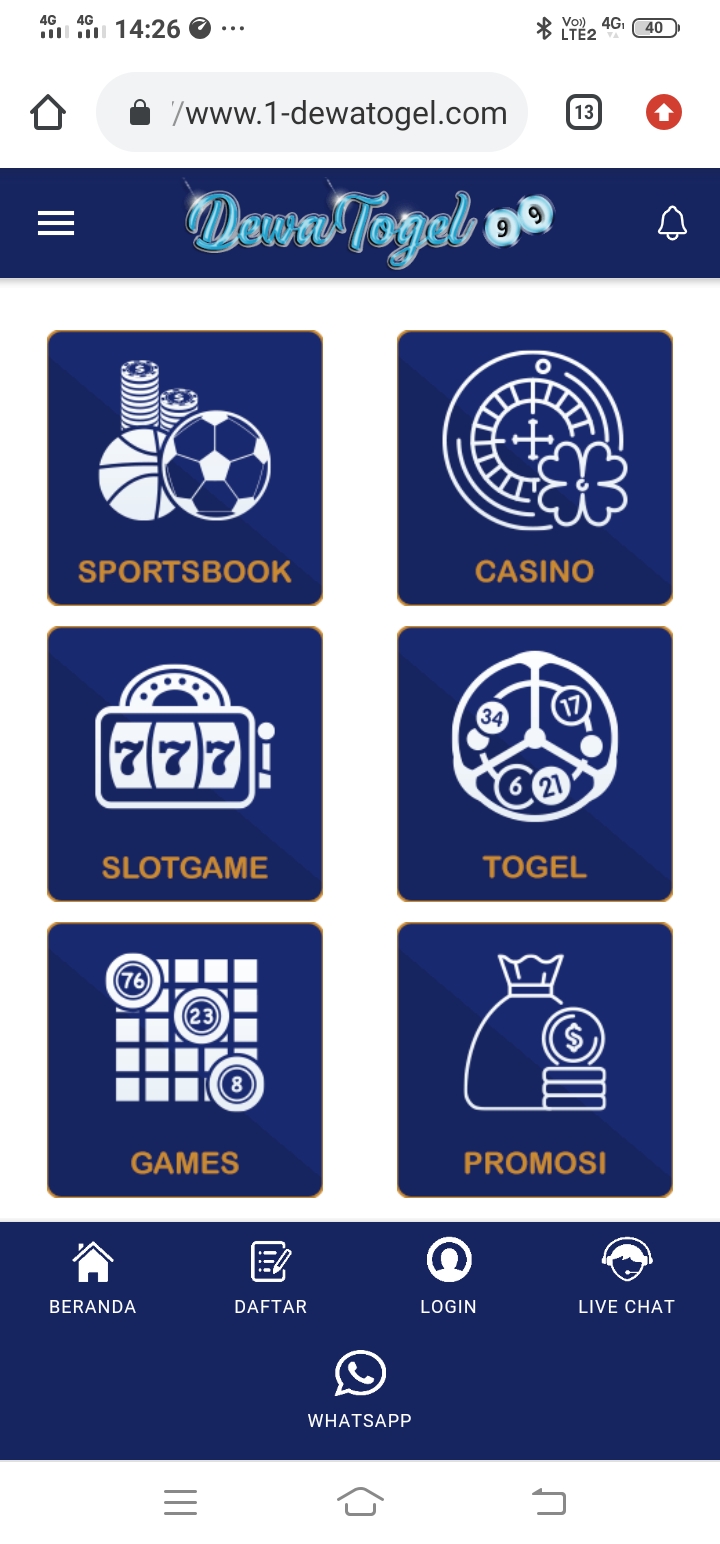Open the system recent apps button
Viewport: 720px width, 1544px height.
coord(180,1501)
